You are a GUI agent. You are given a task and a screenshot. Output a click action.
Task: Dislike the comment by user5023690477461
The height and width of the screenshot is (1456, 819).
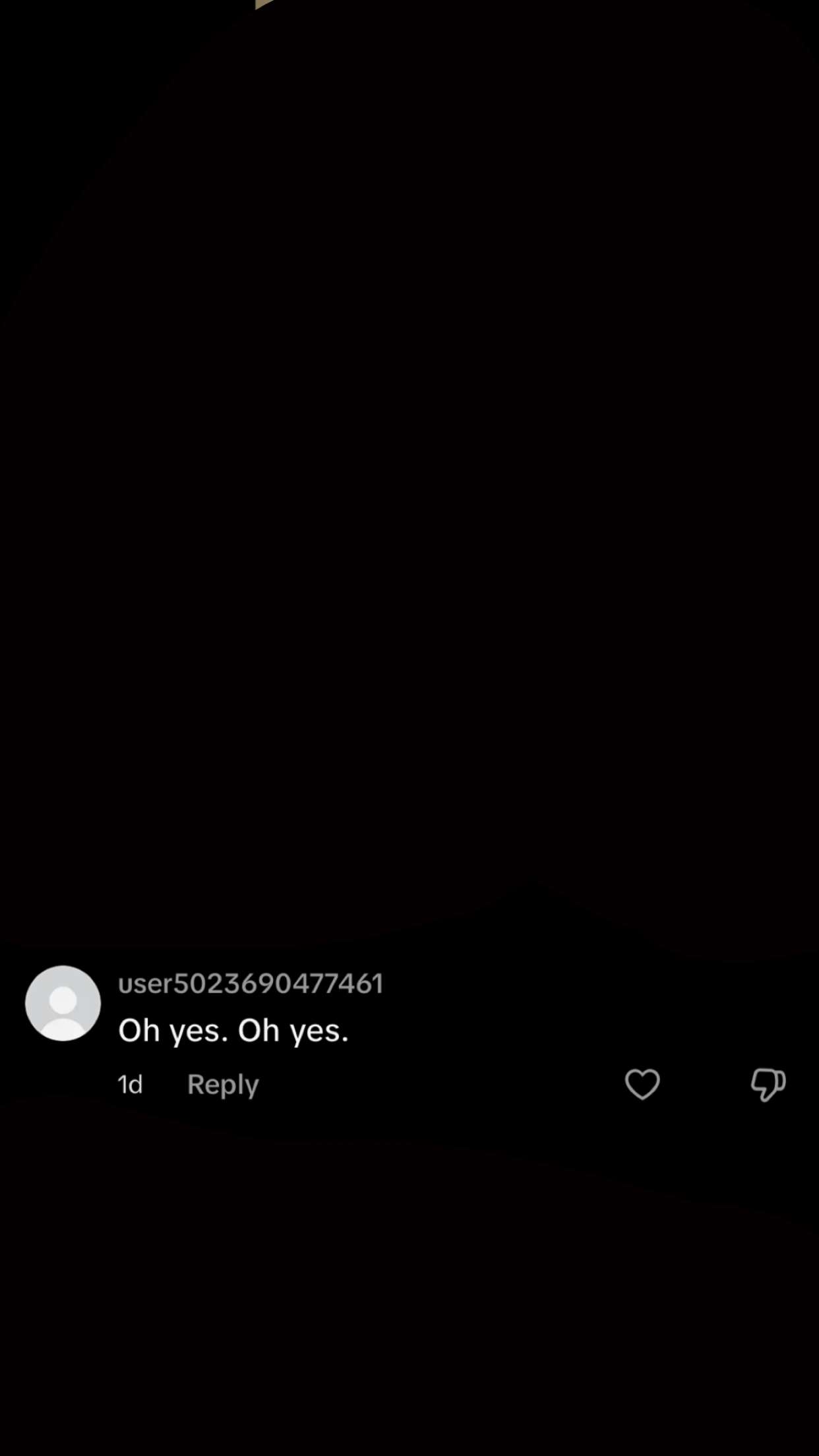pyautogui.click(x=768, y=1084)
